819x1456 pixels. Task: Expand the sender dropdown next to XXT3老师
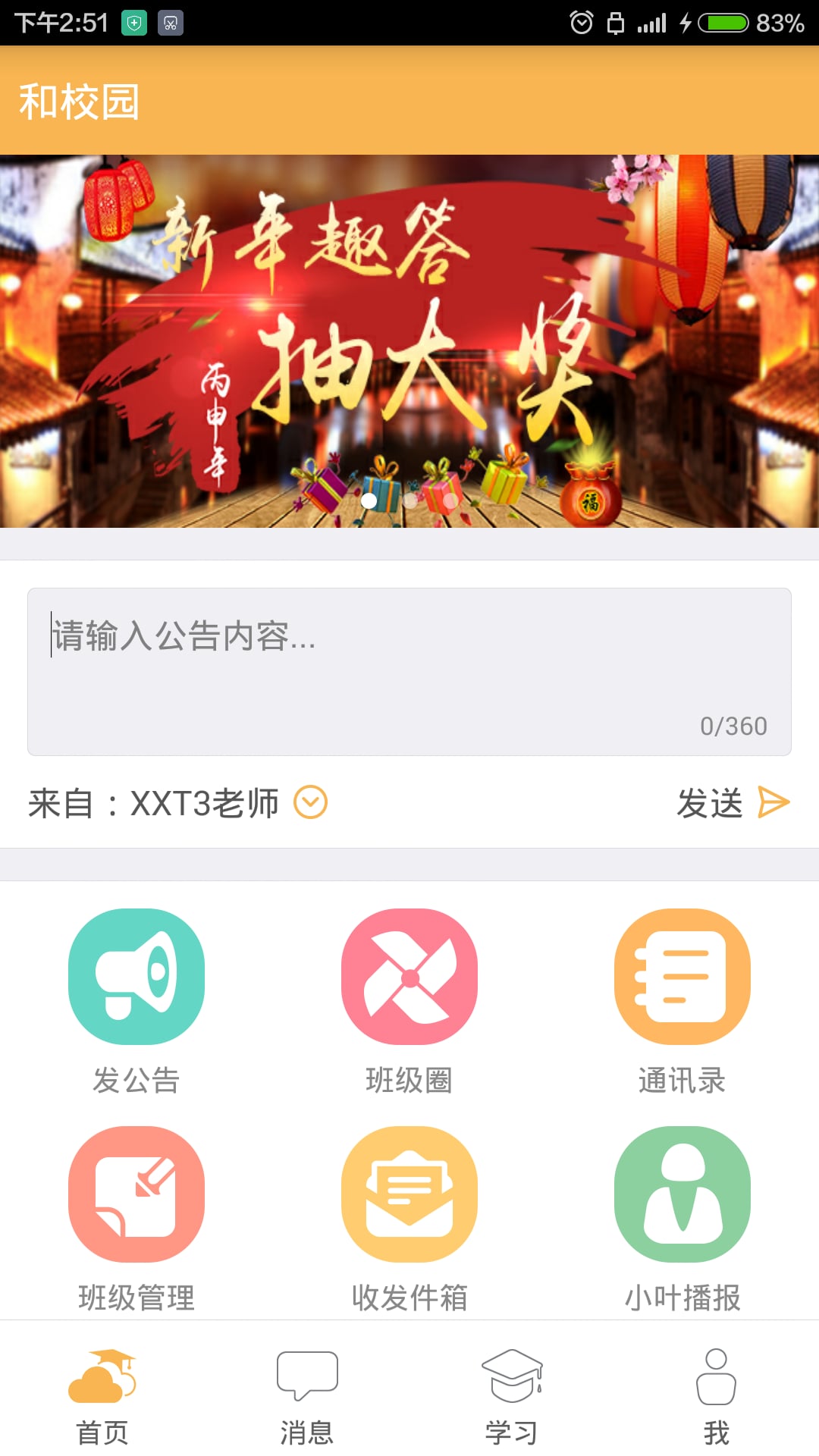[x=310, y=802]
